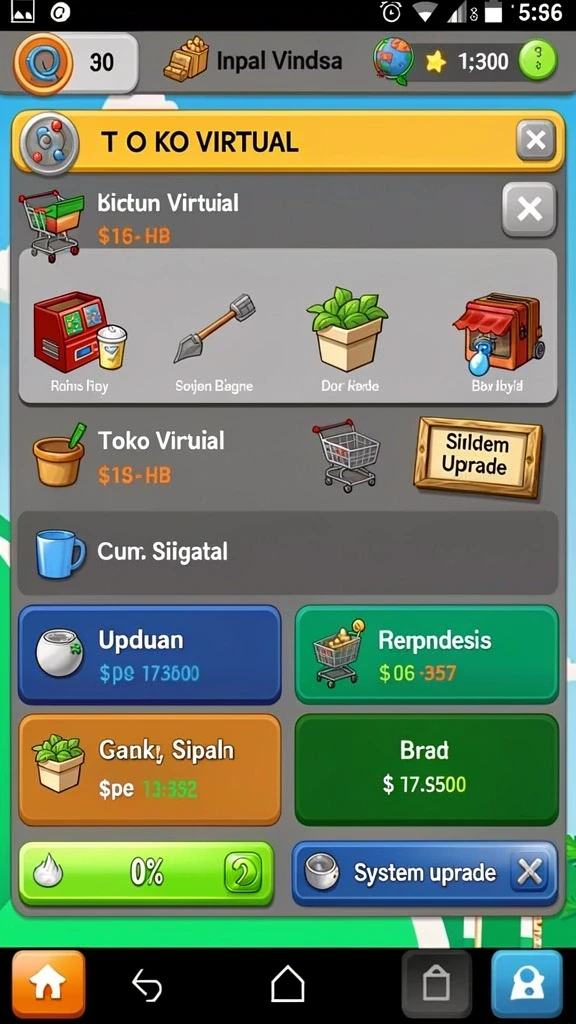The image size is (576, 1024).
Task: Dismiss the Bictun Virtuial section
Action: 529,209
